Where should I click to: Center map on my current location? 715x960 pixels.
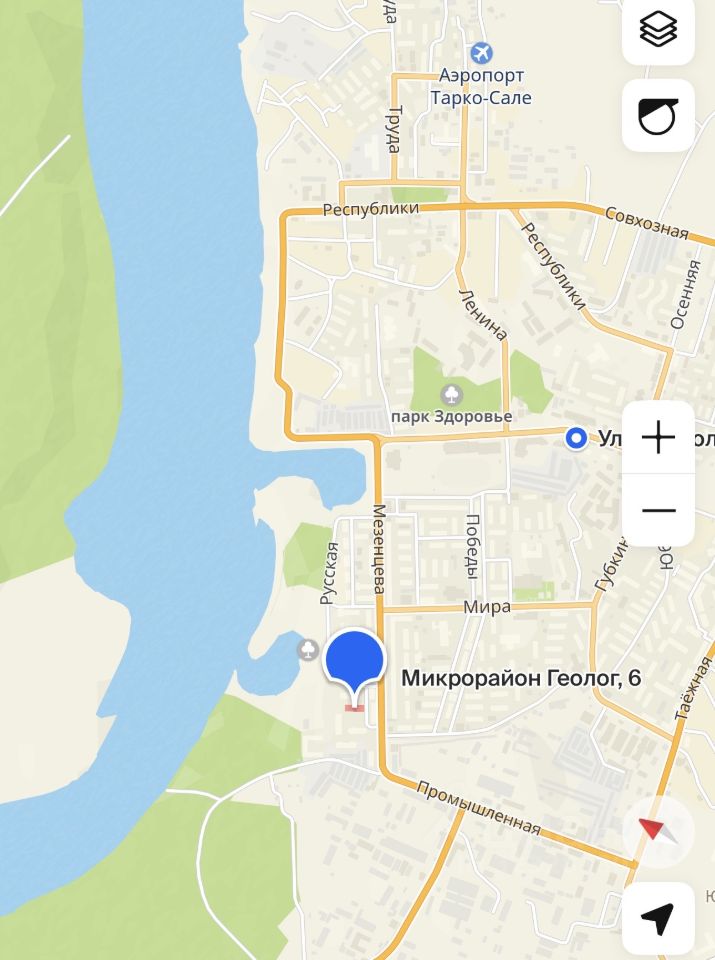click(x=658, y=917)
